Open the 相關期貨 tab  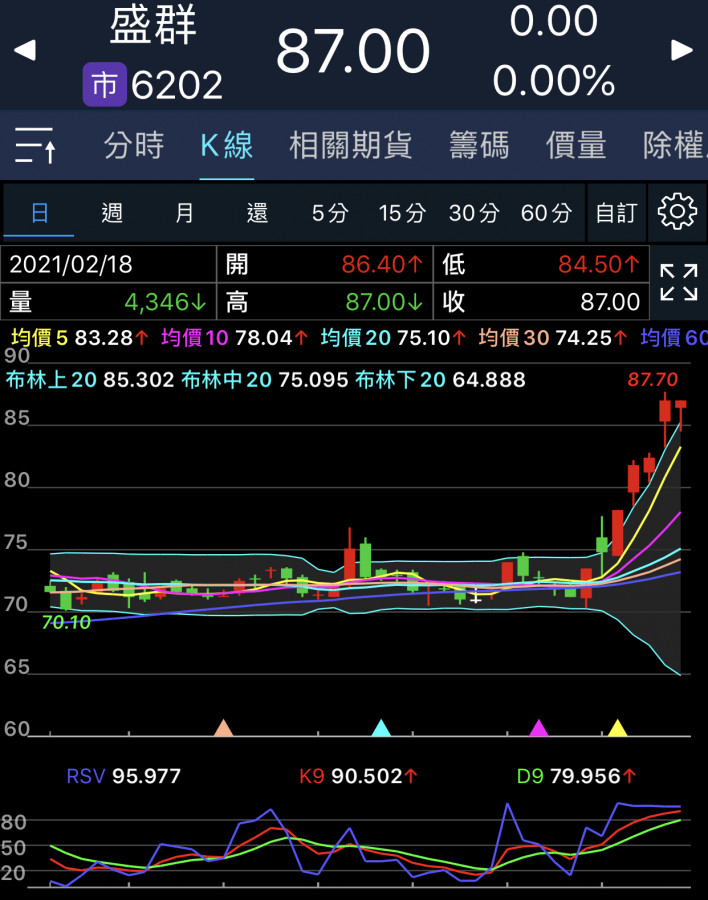(350, 146)
